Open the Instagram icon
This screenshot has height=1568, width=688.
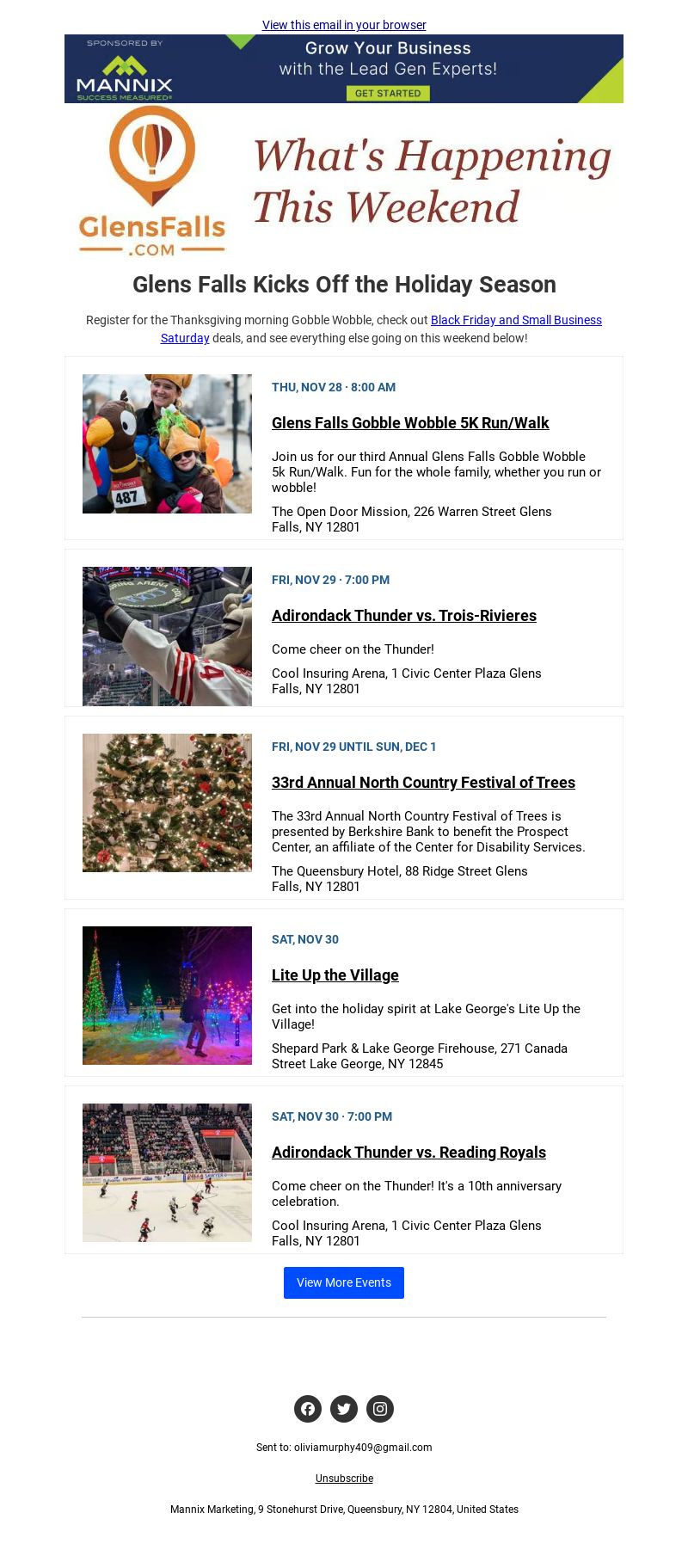point(380,1408)
